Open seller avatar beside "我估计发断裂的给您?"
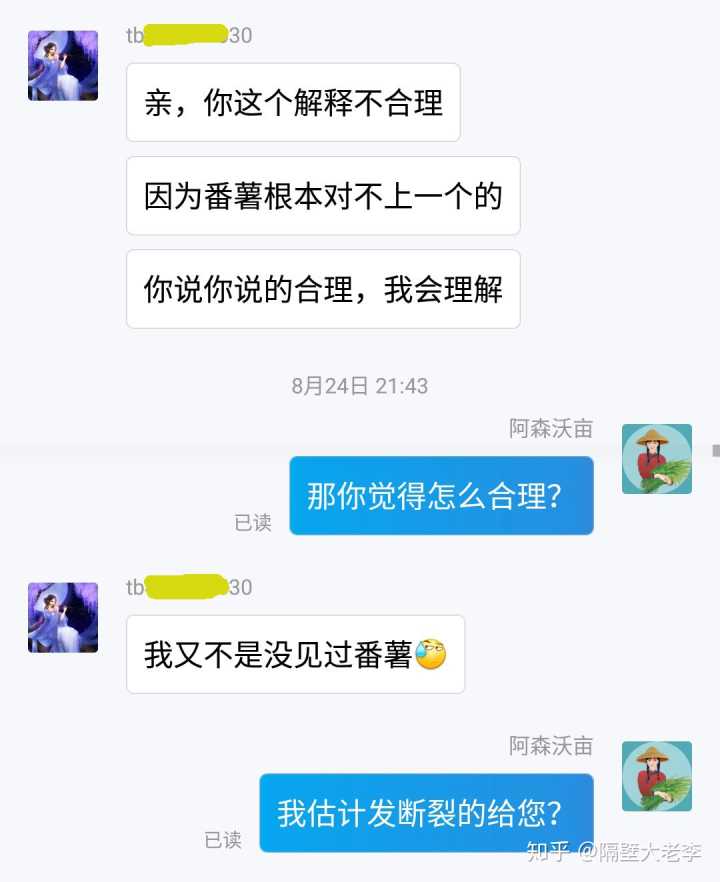Image resolution: width=720 pixels, height=882 pixels. coord(656,776)
